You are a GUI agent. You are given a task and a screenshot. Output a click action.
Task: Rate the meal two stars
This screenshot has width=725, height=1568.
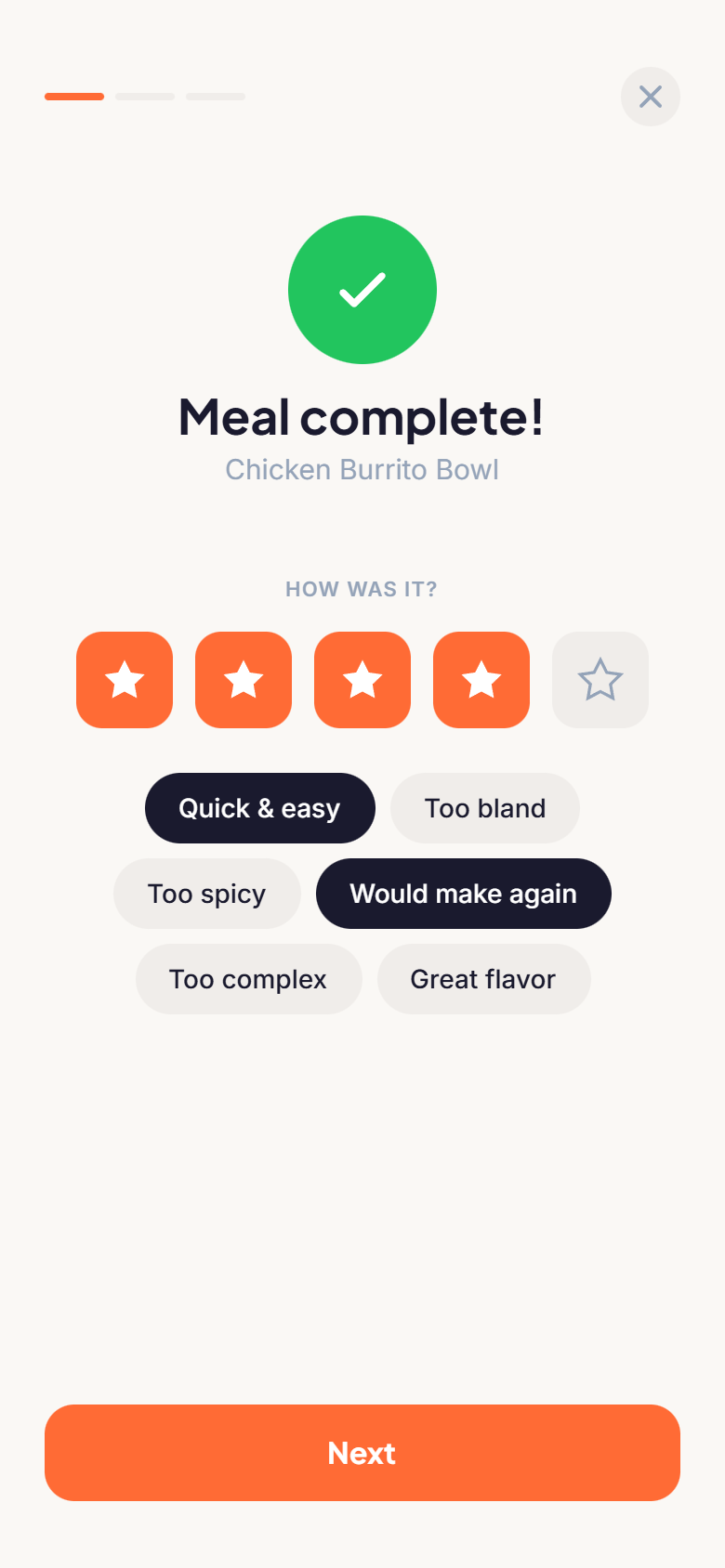coord(244,680)
